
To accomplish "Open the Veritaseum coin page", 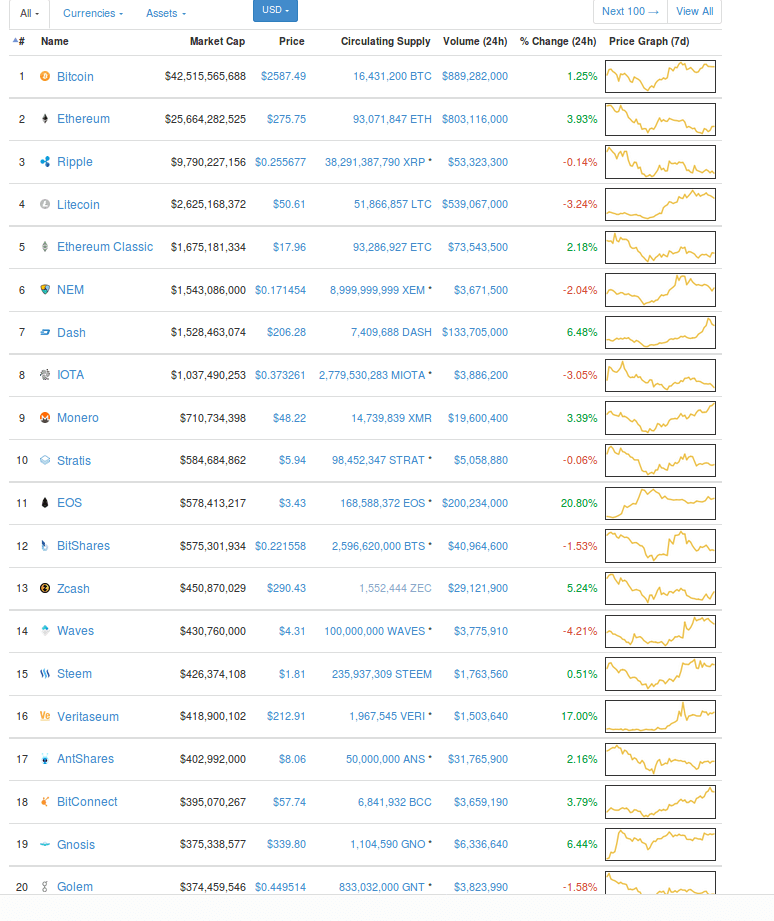I will 87,716.
